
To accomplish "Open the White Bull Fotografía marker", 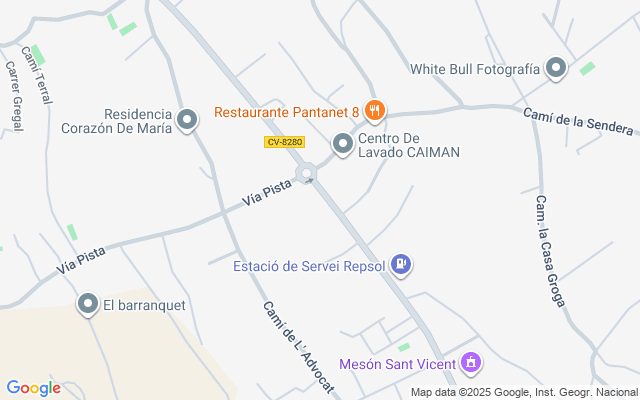I will pyautogui.click(x=556, y=68).
